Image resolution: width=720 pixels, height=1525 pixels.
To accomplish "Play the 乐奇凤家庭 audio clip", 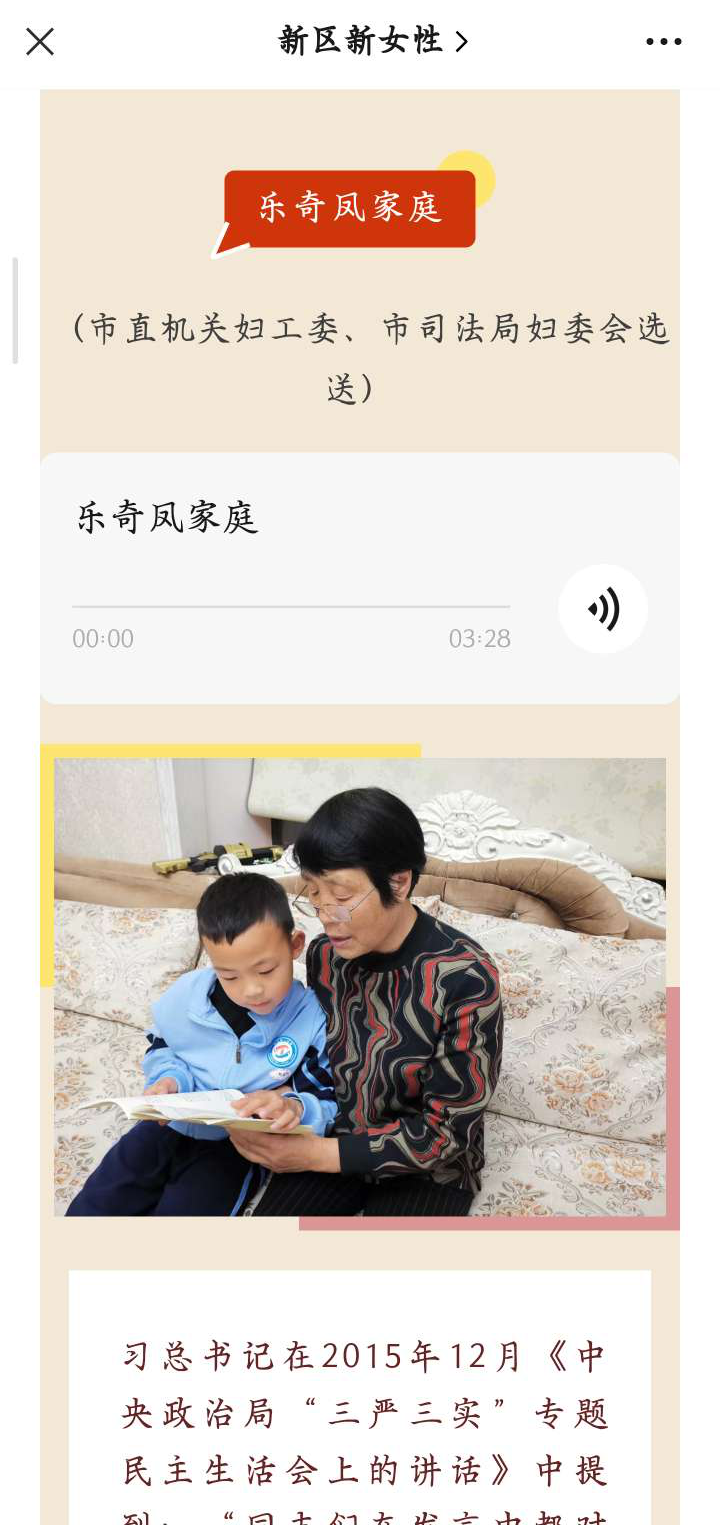I will [x=603, y=609].
